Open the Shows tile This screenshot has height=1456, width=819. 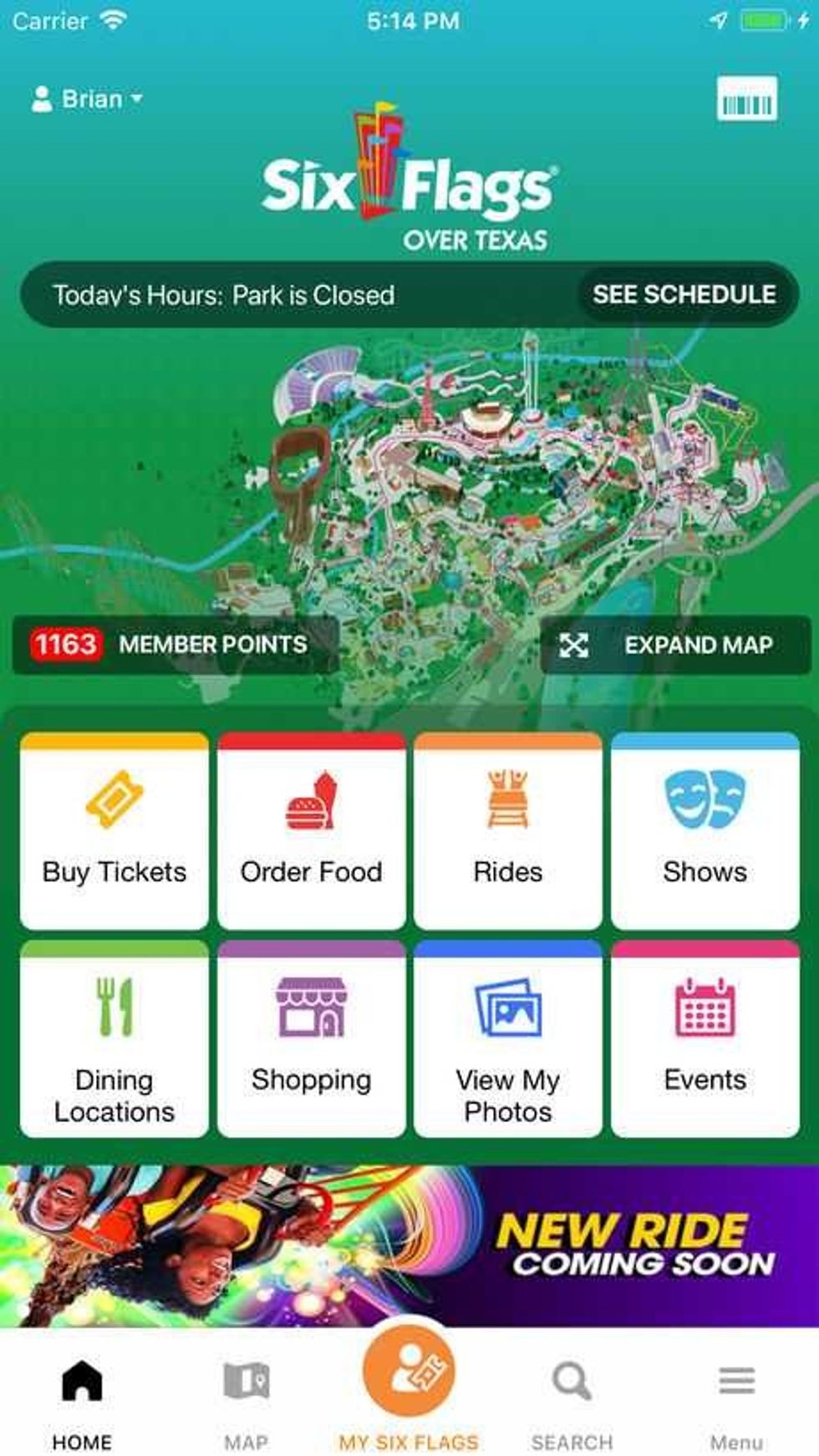(705, 832)
